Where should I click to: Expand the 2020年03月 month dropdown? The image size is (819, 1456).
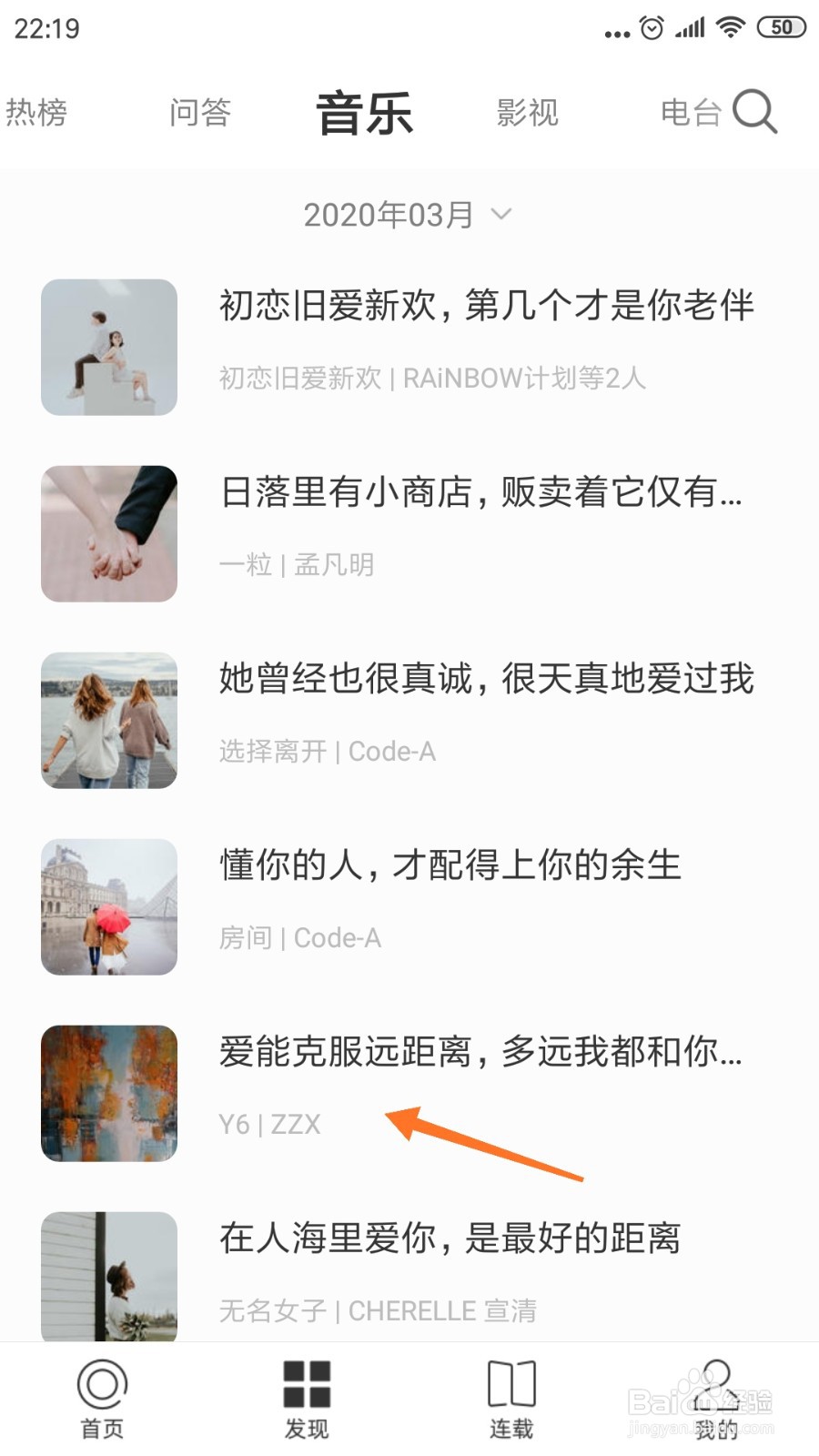pyautogui.click(x=408, y=215)
